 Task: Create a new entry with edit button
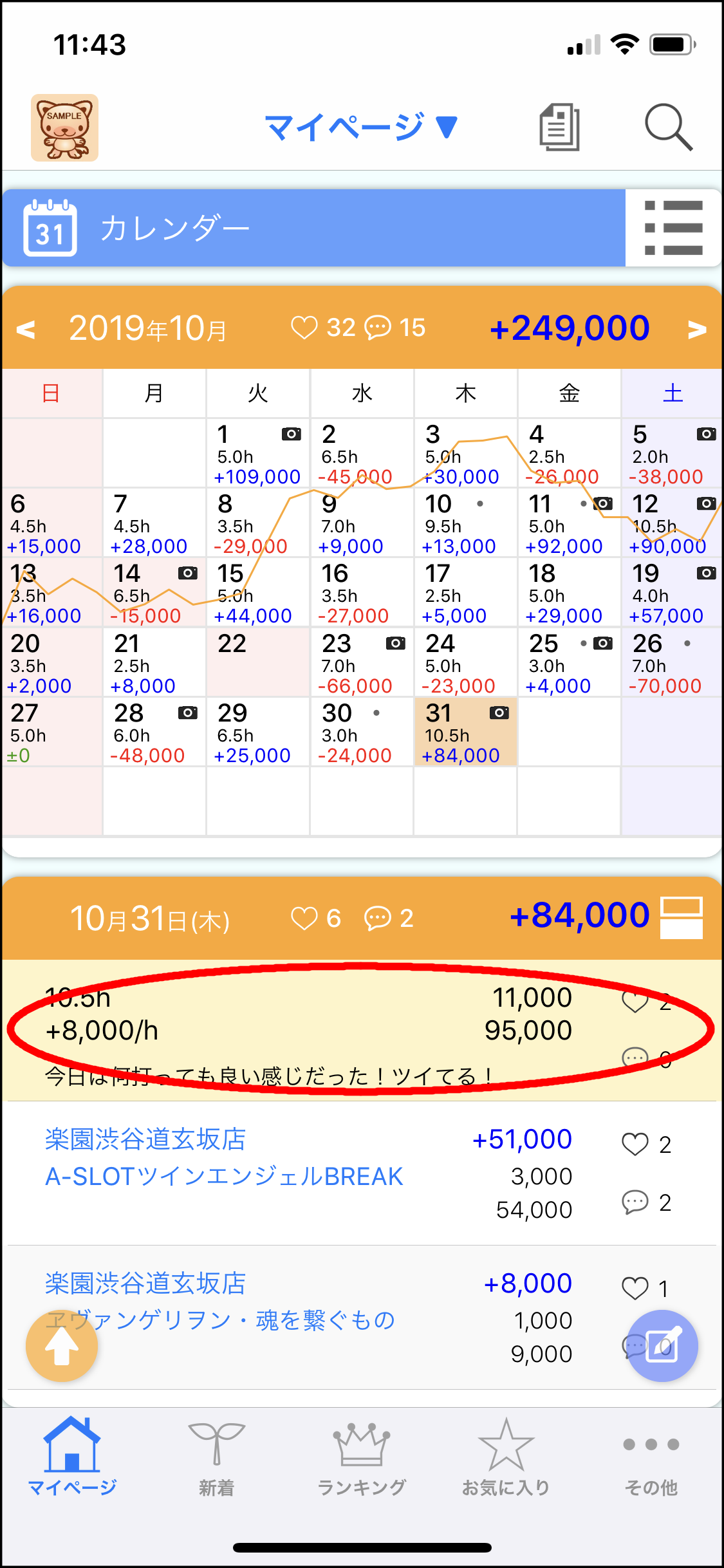(x=662, y=1345)
